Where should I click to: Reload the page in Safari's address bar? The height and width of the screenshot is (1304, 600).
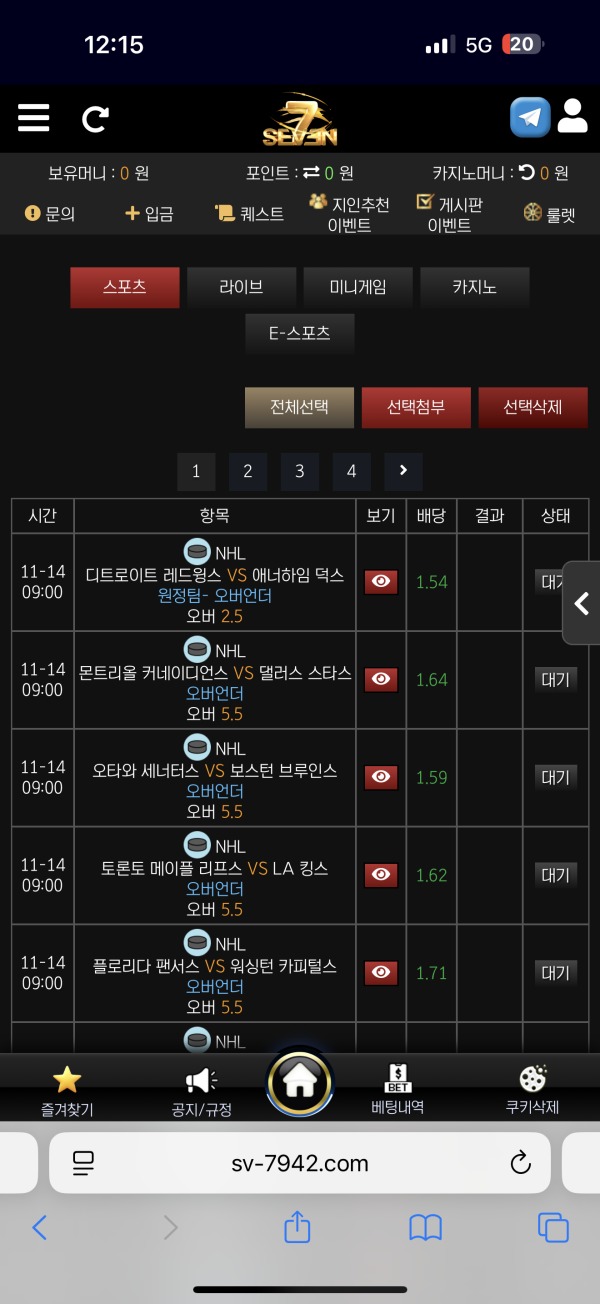[519, 1163]
